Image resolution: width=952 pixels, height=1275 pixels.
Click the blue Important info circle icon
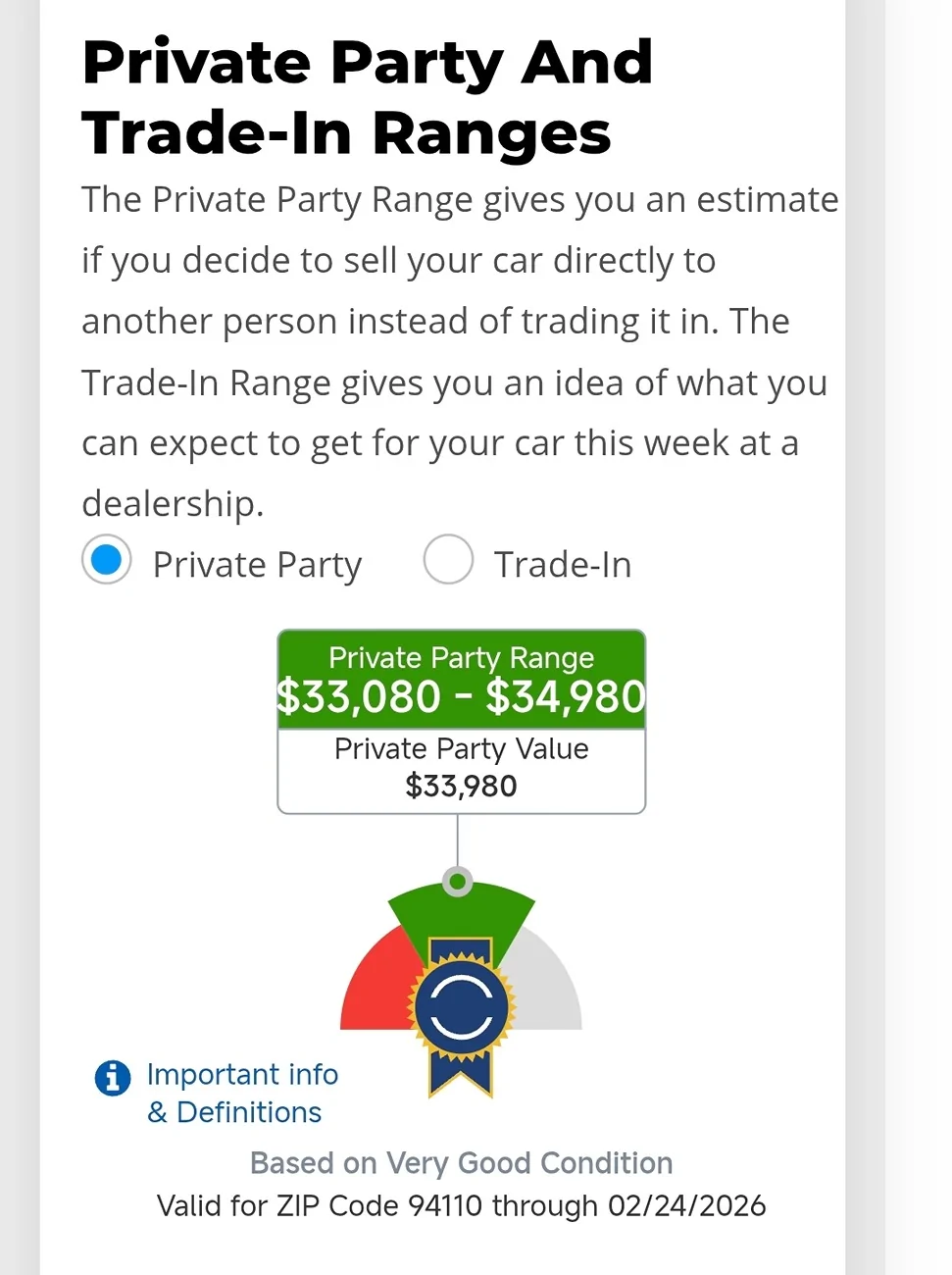(x=112, y=1077)
